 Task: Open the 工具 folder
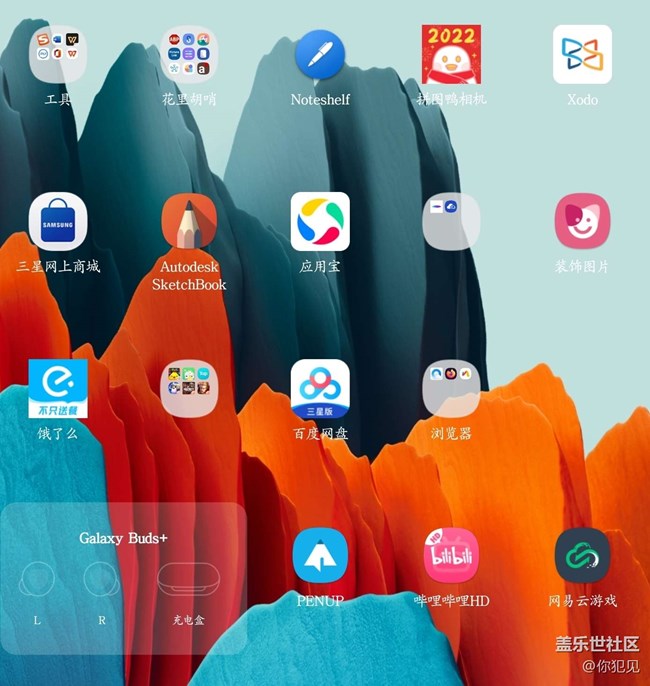(x=57, y=55)
